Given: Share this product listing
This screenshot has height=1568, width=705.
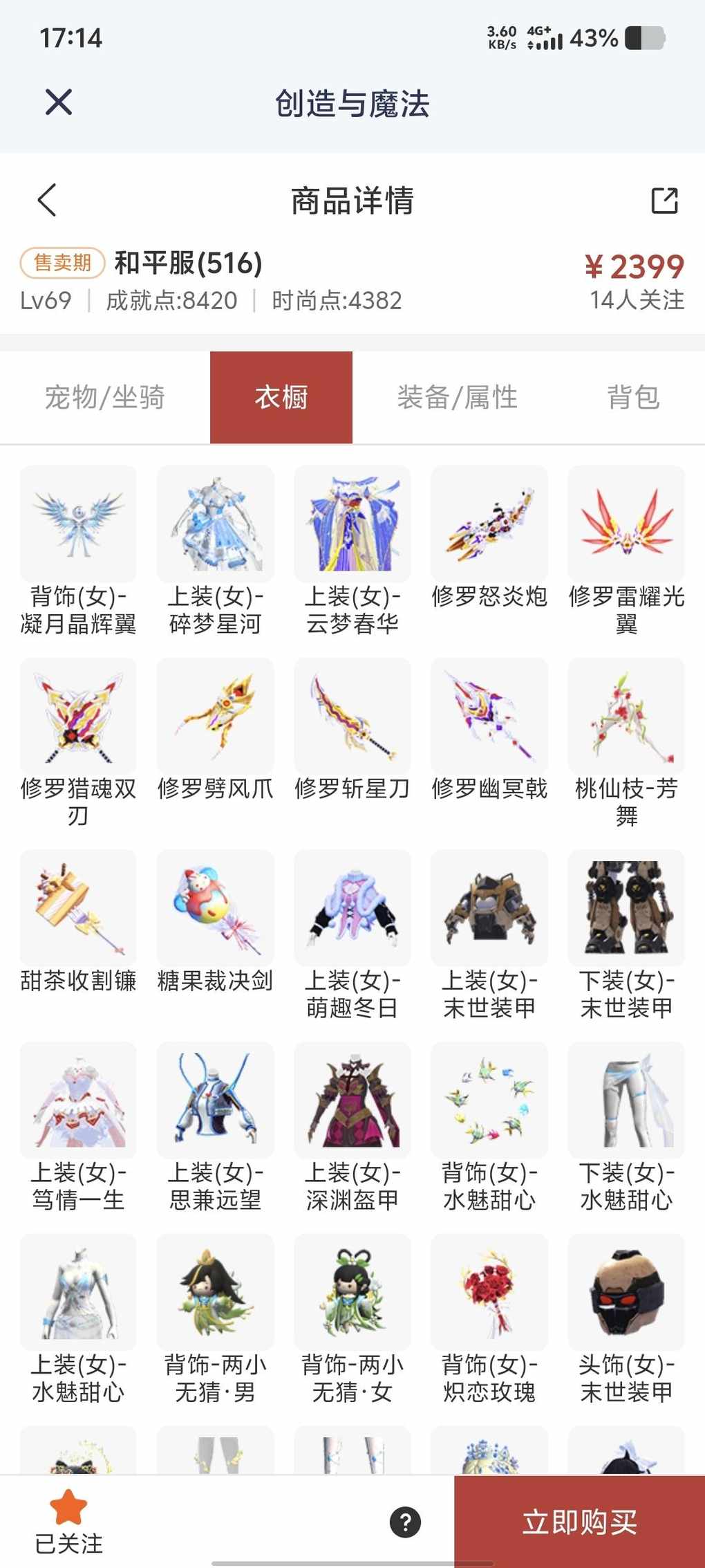Looking at the screenshot, I should pyautogui.click(x=664, y=201).
